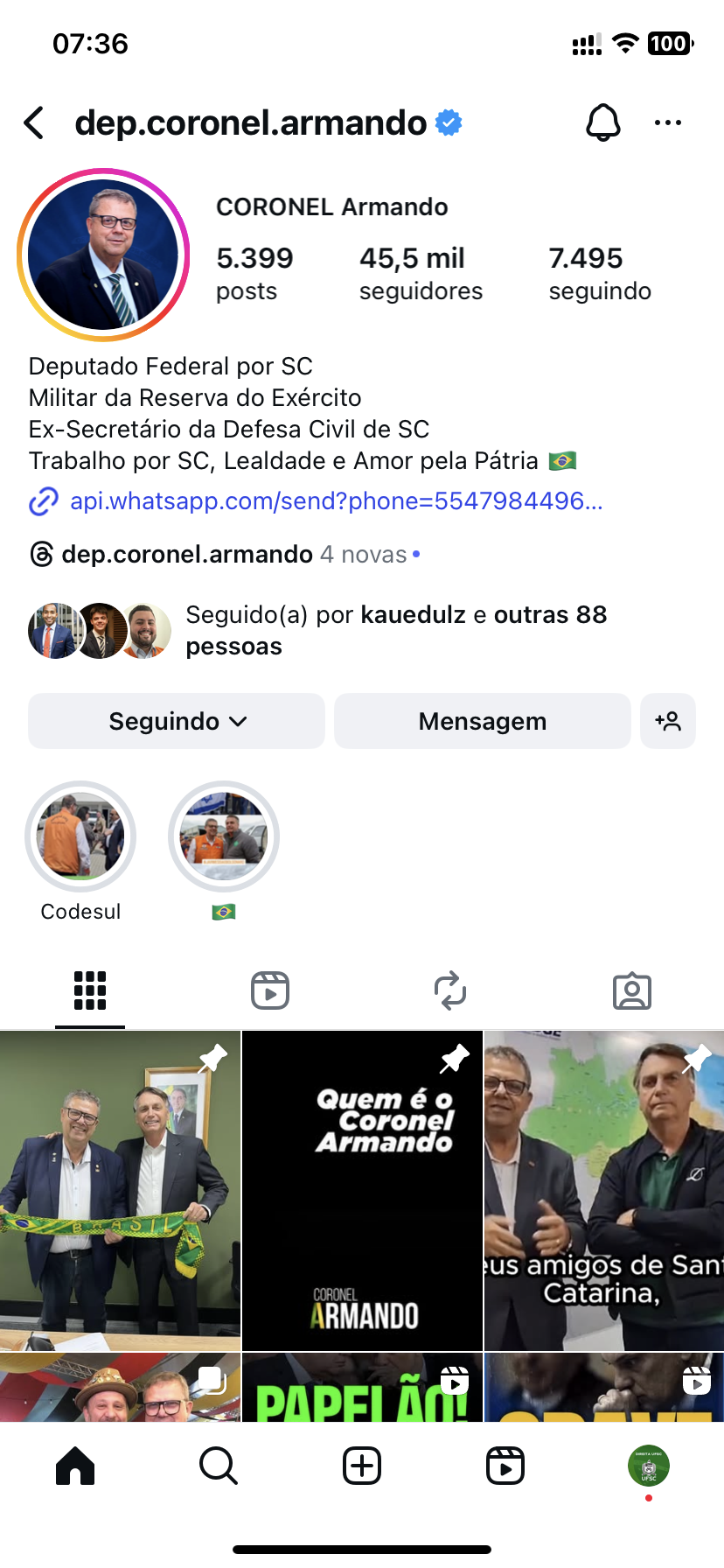View the 7.495 seguindo list
The width and height of the screenshot is (724, 1568).
[600, 273]
